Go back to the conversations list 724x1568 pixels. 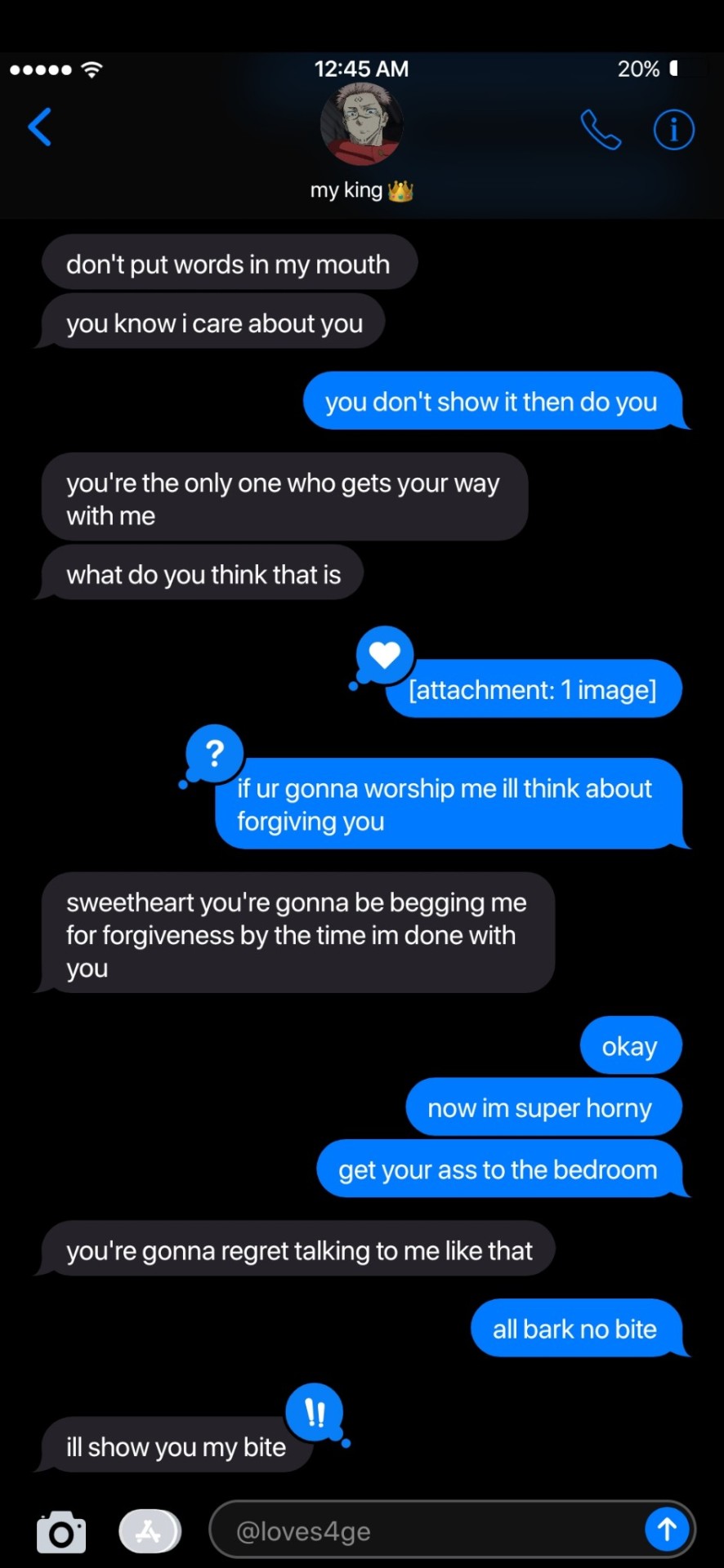(40, 127)
